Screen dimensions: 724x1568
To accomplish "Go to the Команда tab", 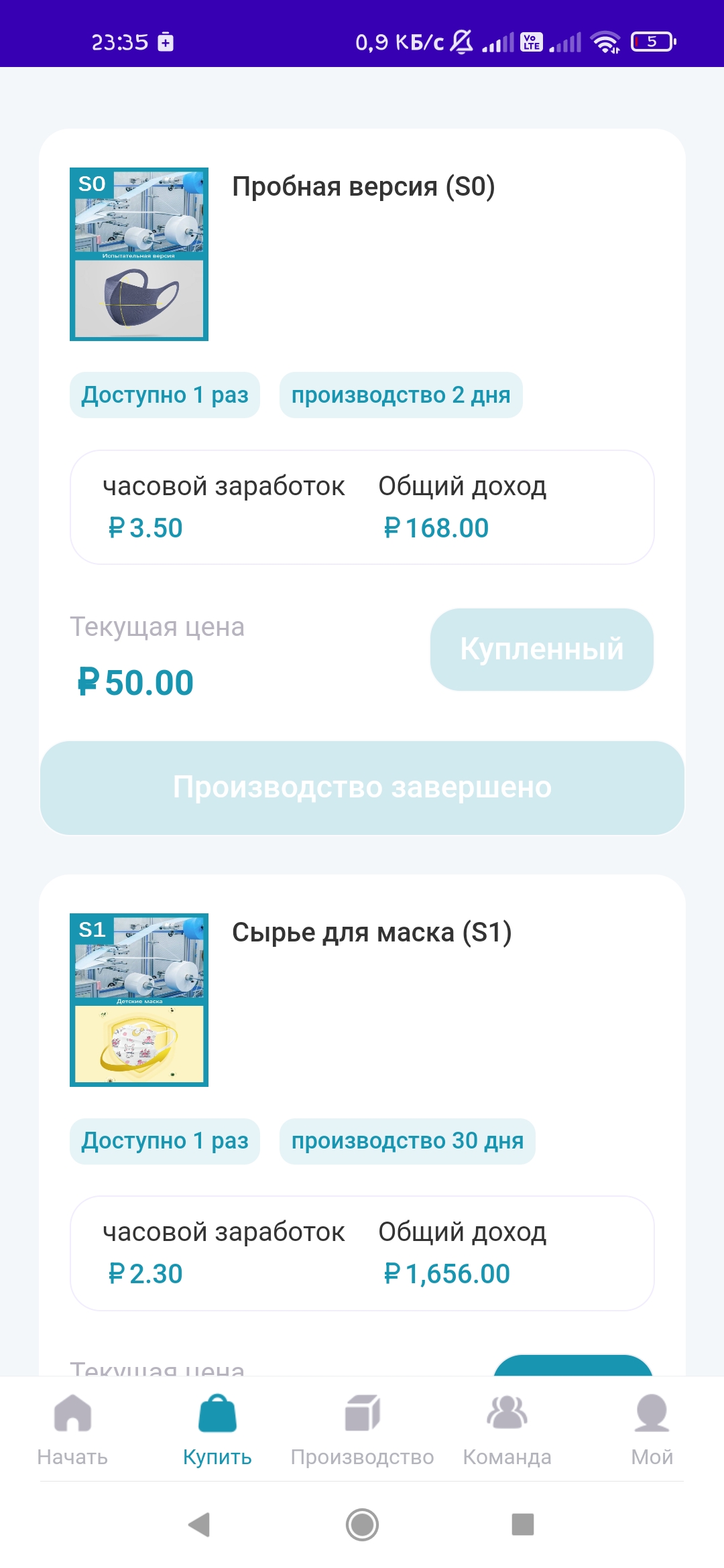I will (507, 1429).
